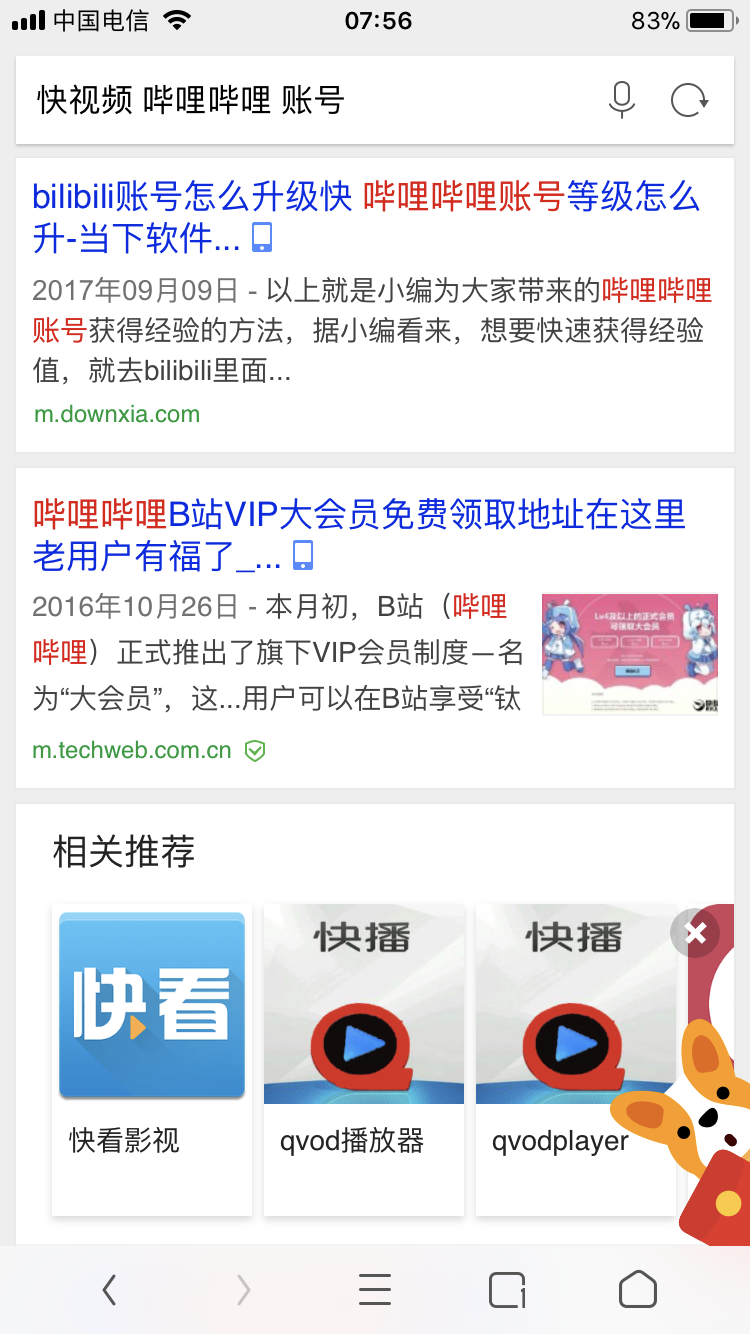The width and height of the screenshot is (750, 1334).
Task: Go forward with the browser arrow
Action: click(243, 1291)
